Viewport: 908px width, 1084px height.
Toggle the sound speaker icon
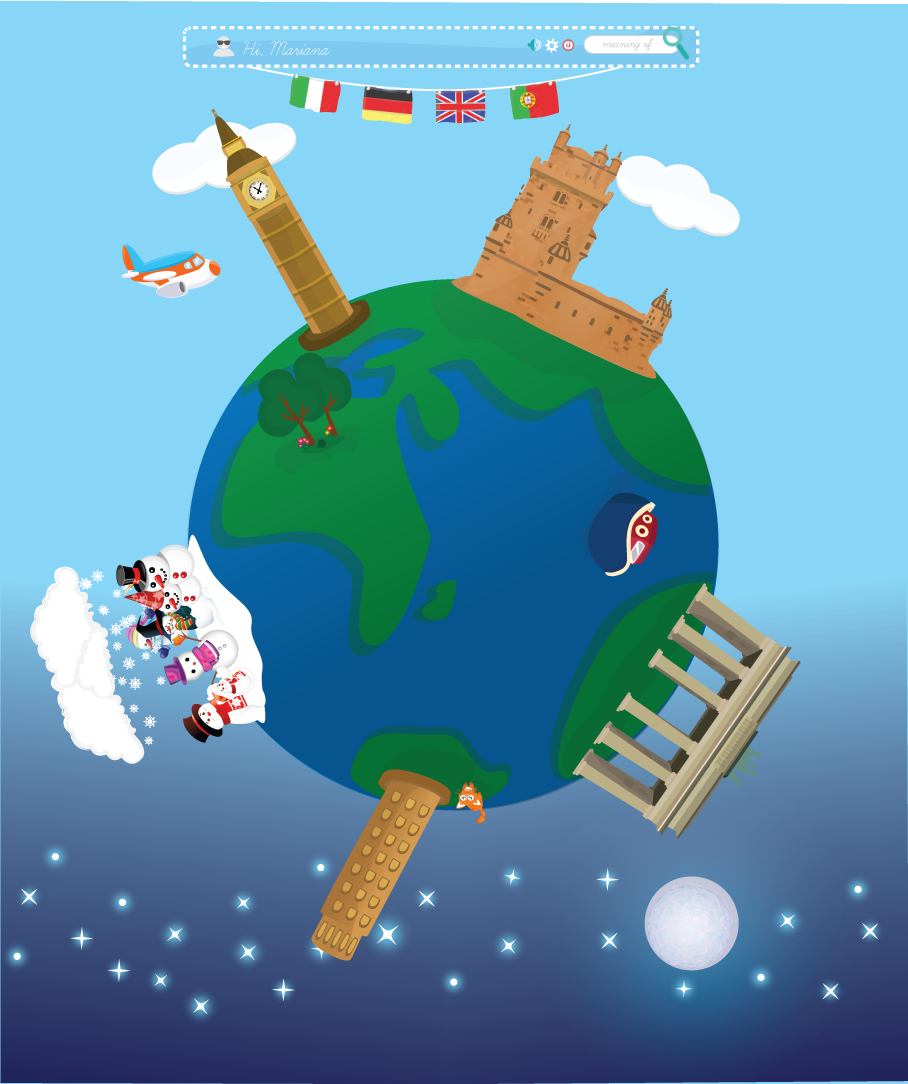(534, 45)
